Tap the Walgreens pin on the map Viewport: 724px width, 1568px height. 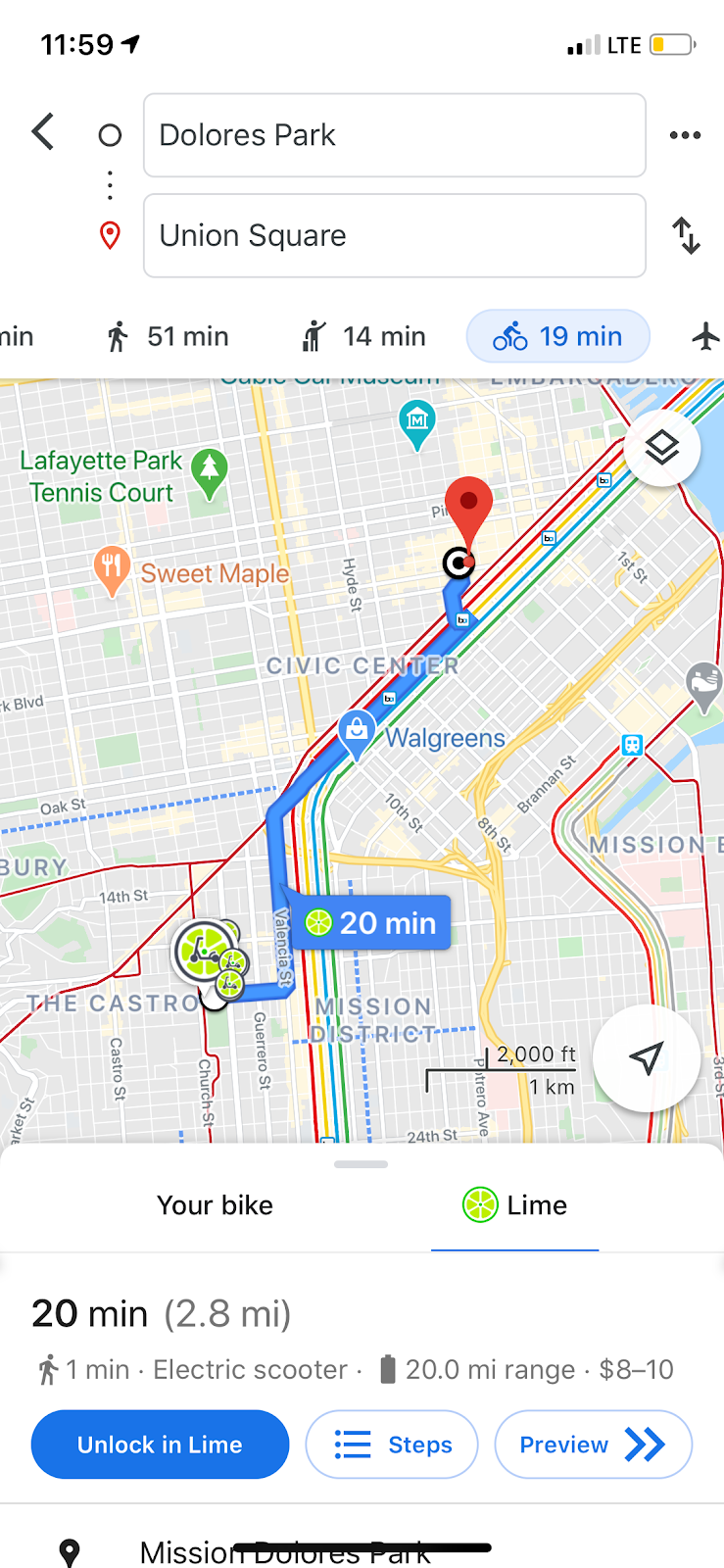click(357, 731)
